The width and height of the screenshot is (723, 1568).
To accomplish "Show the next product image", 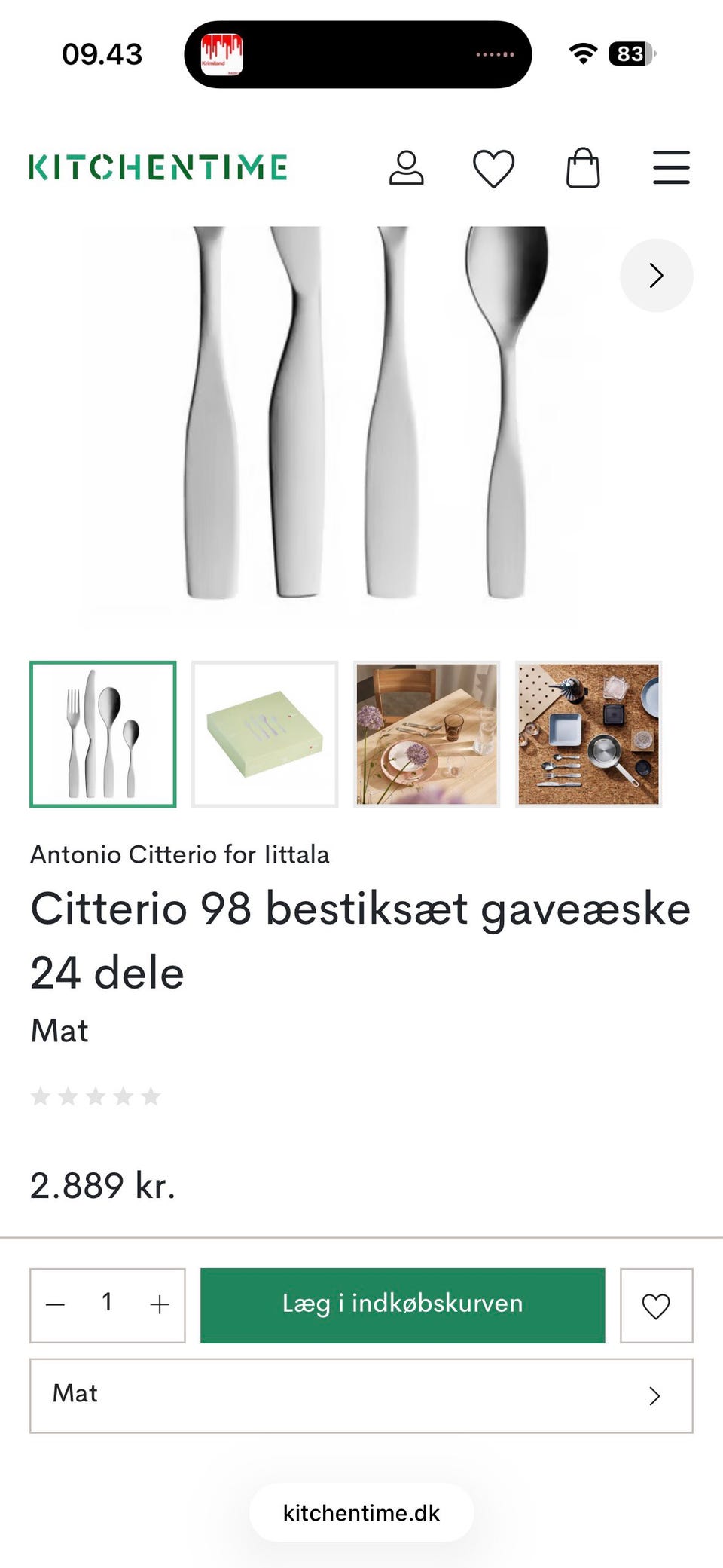I will (656, 276).
